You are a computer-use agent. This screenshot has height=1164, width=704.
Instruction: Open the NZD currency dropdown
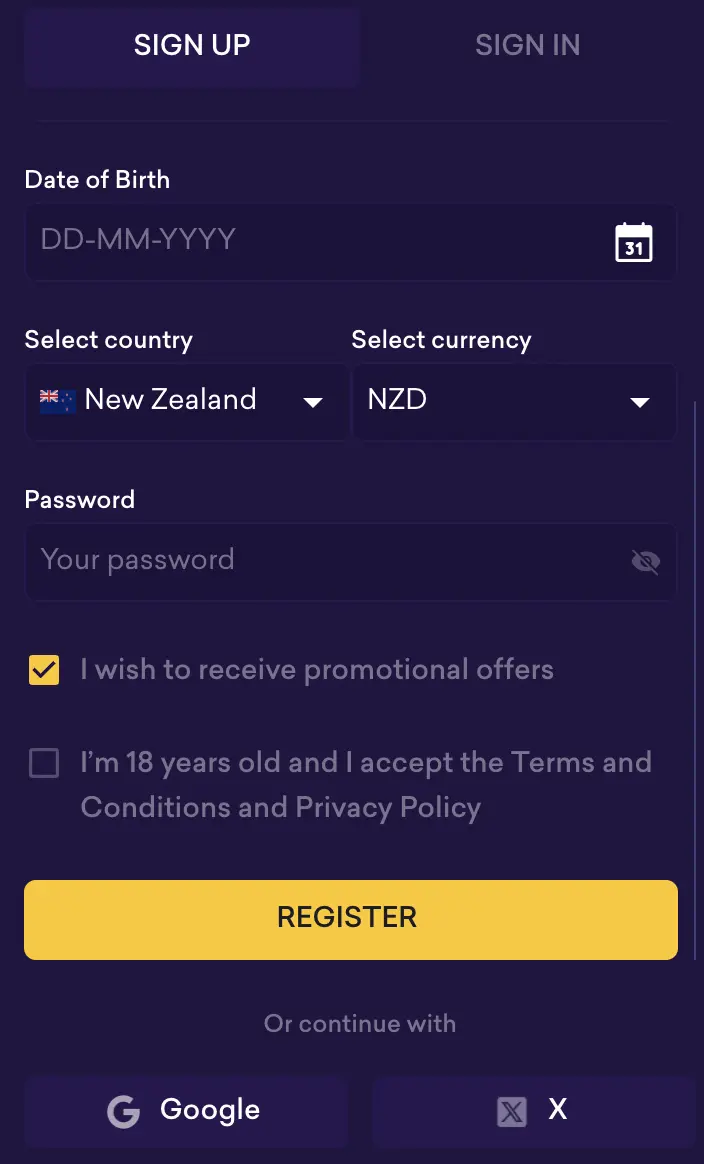click(514, 401)
